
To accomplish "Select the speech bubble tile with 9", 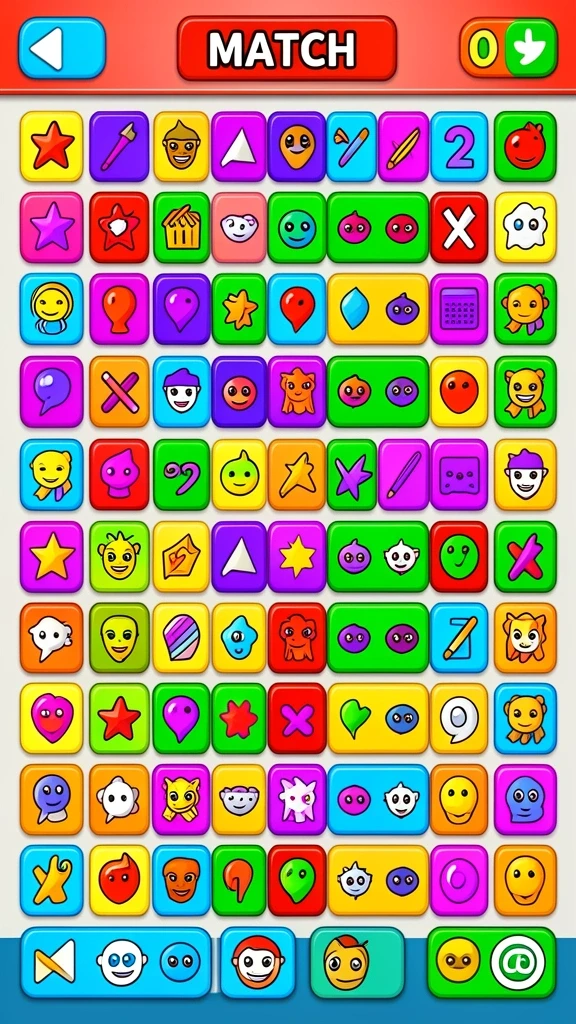I will click(459, 718).
